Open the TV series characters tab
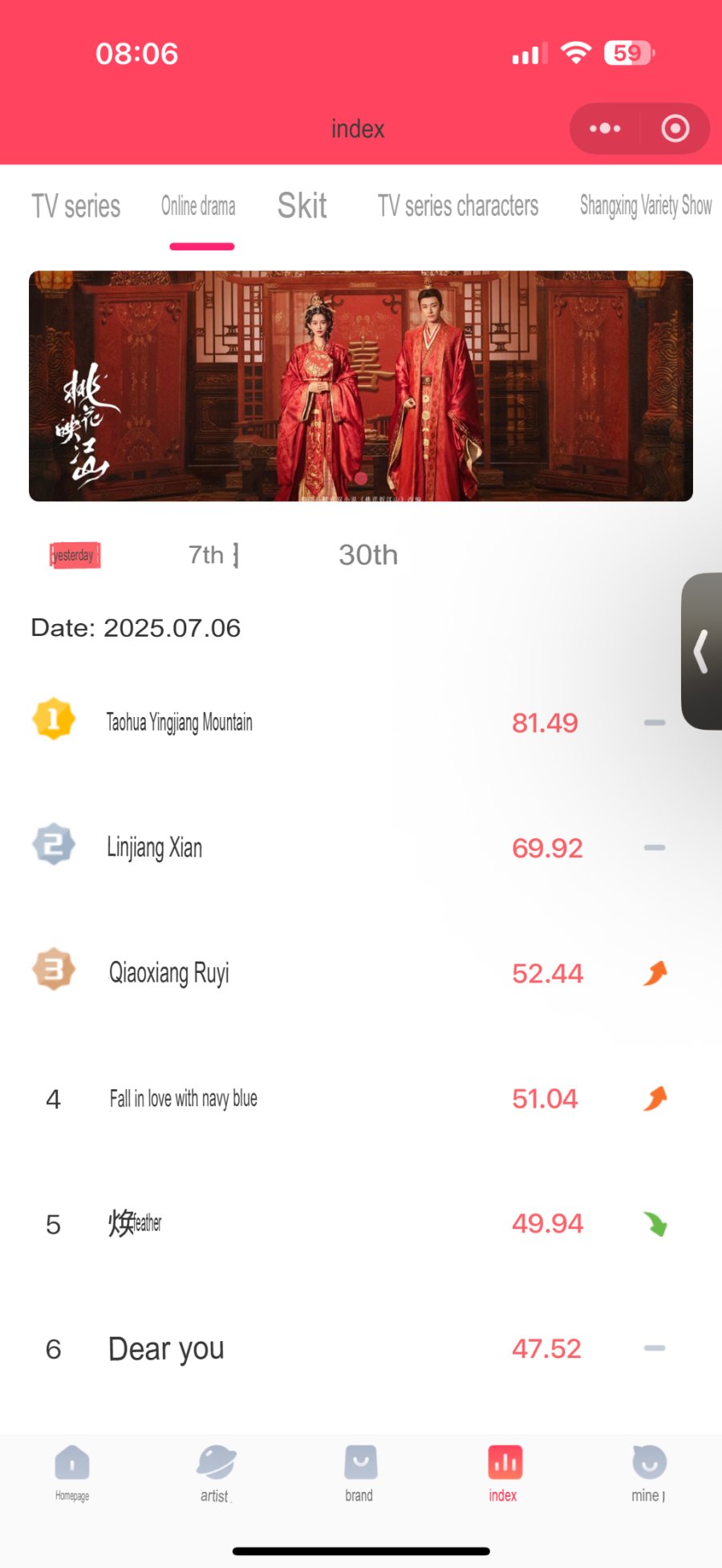This screenshot has height=1568, width=722. (458, 206)
